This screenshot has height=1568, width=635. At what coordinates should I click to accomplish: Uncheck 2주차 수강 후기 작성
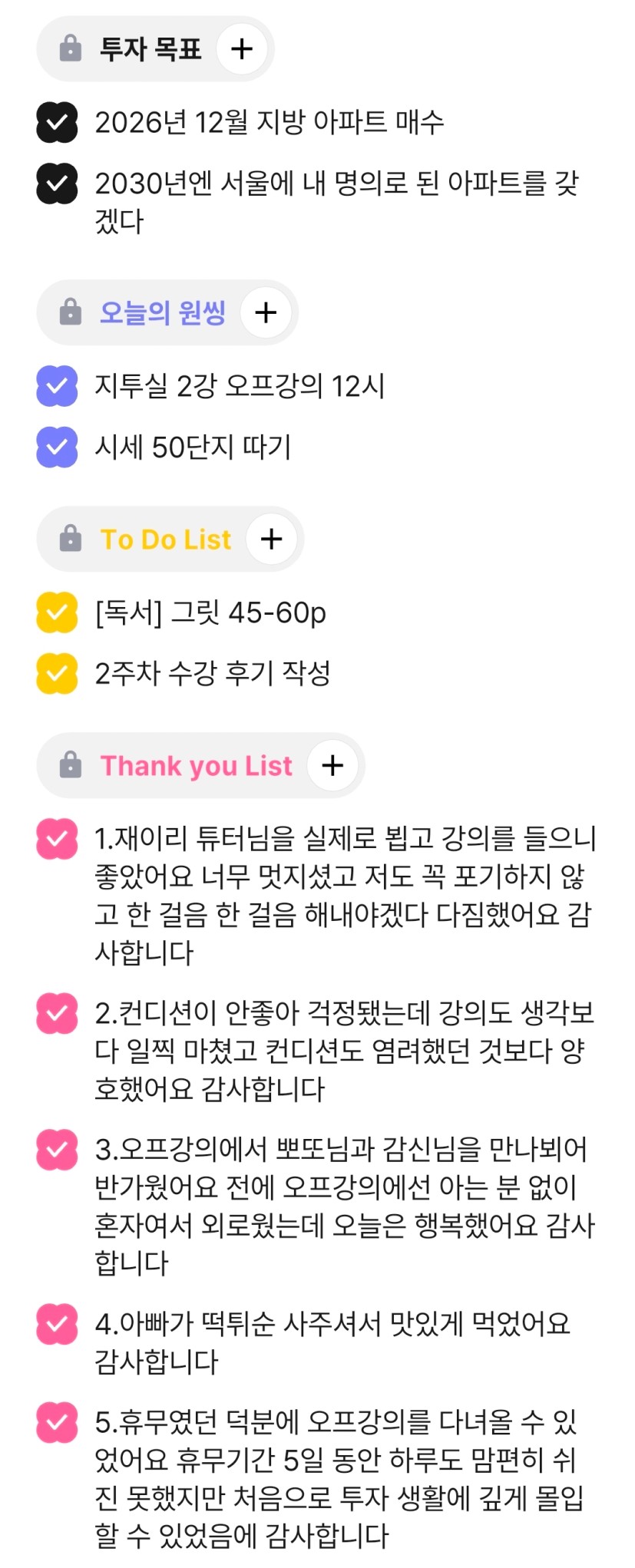coord(57,673)
